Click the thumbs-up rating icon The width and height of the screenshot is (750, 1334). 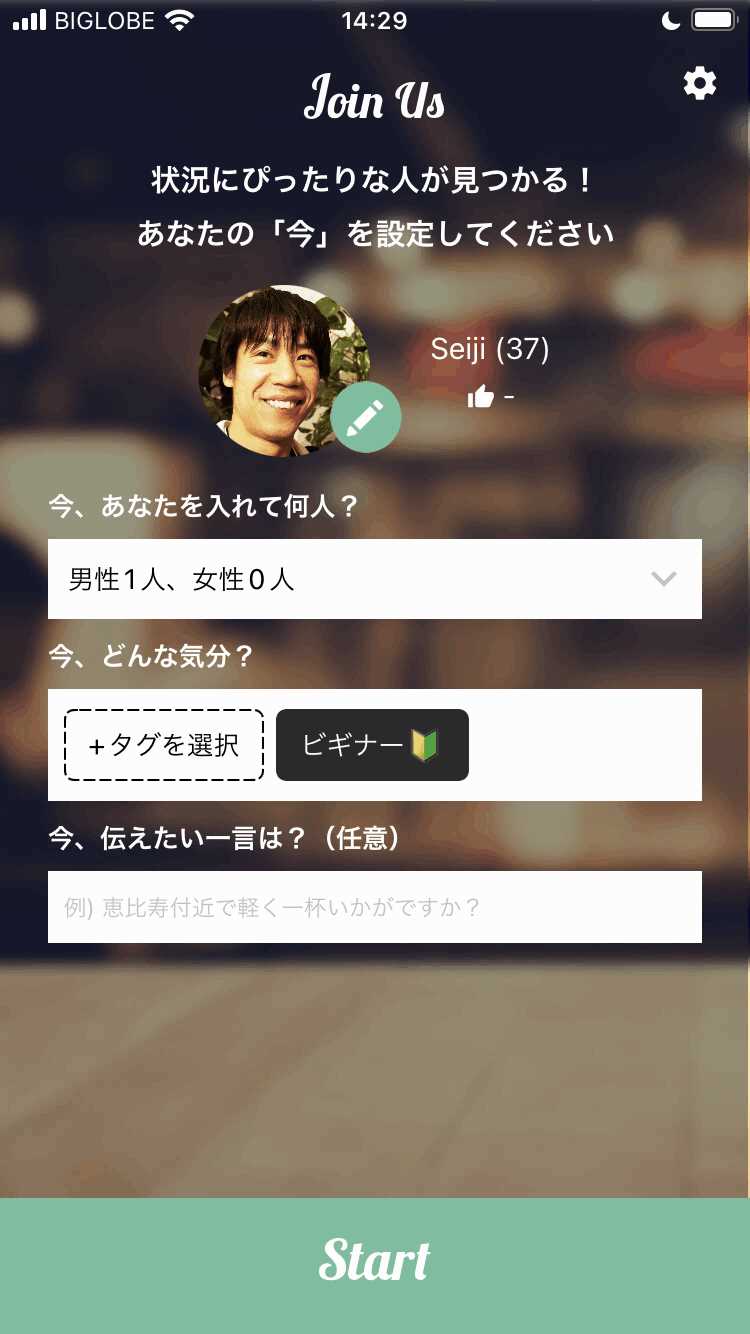tap(481, 397)
